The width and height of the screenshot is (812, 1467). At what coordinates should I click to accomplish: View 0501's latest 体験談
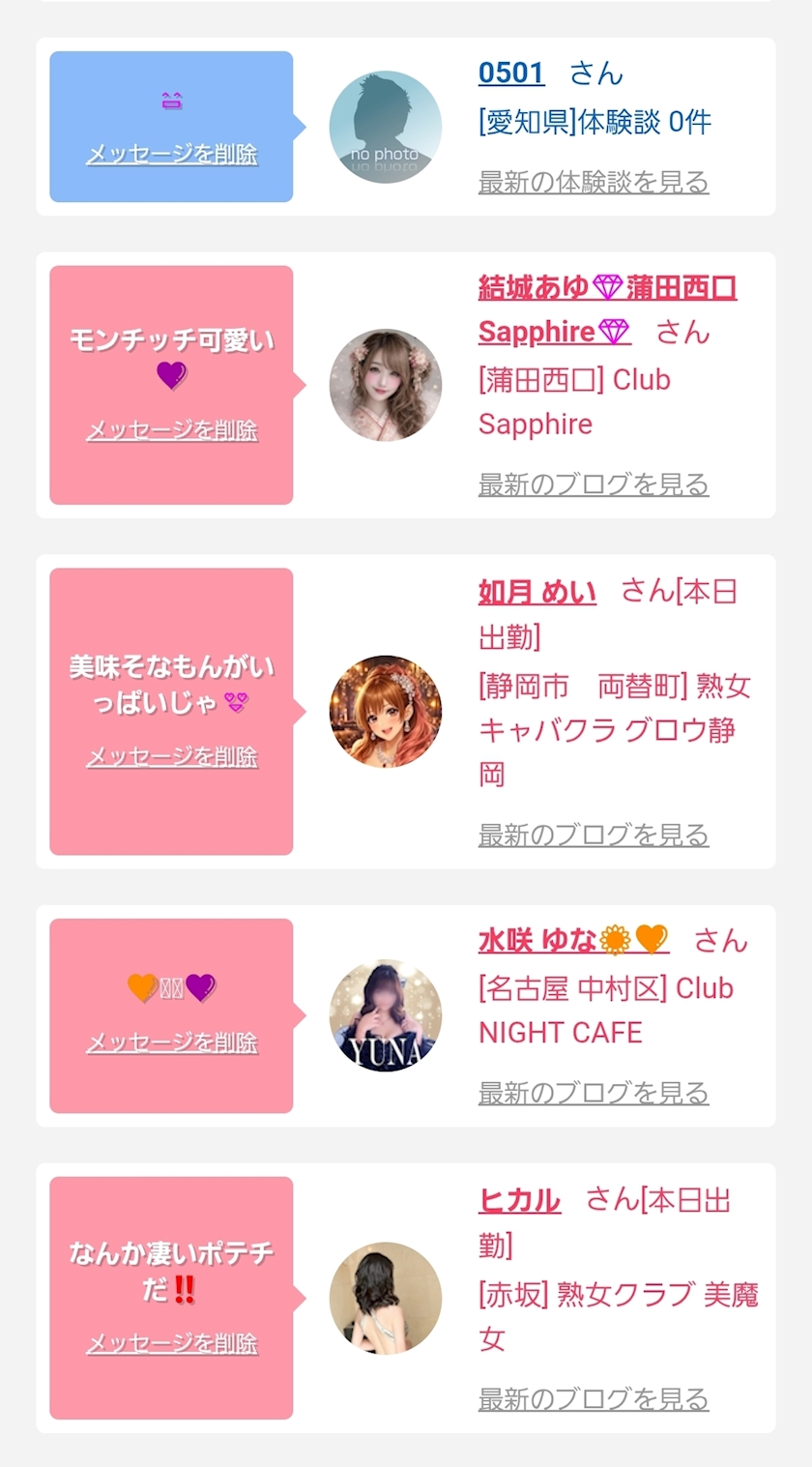click(594, 182)
